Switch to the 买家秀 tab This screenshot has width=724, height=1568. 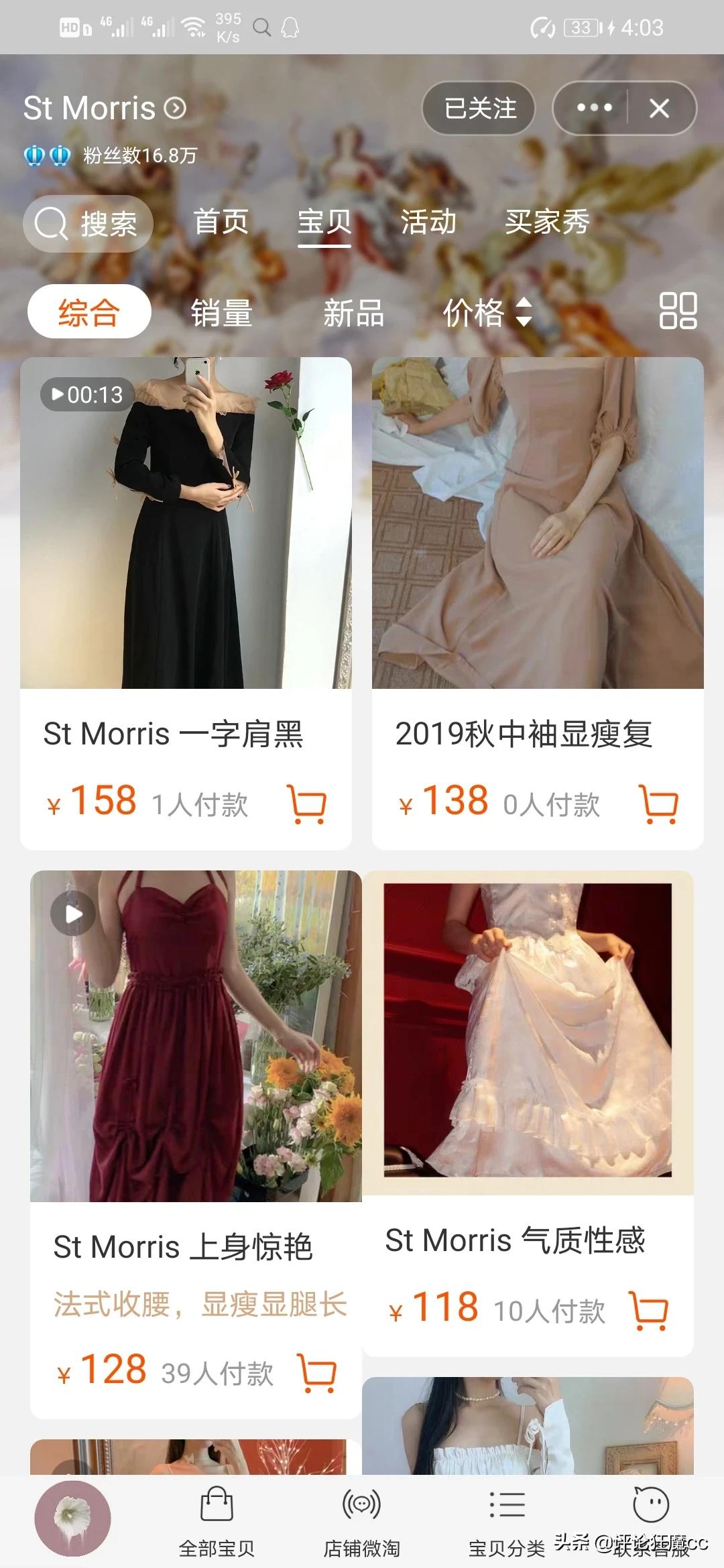546,223
